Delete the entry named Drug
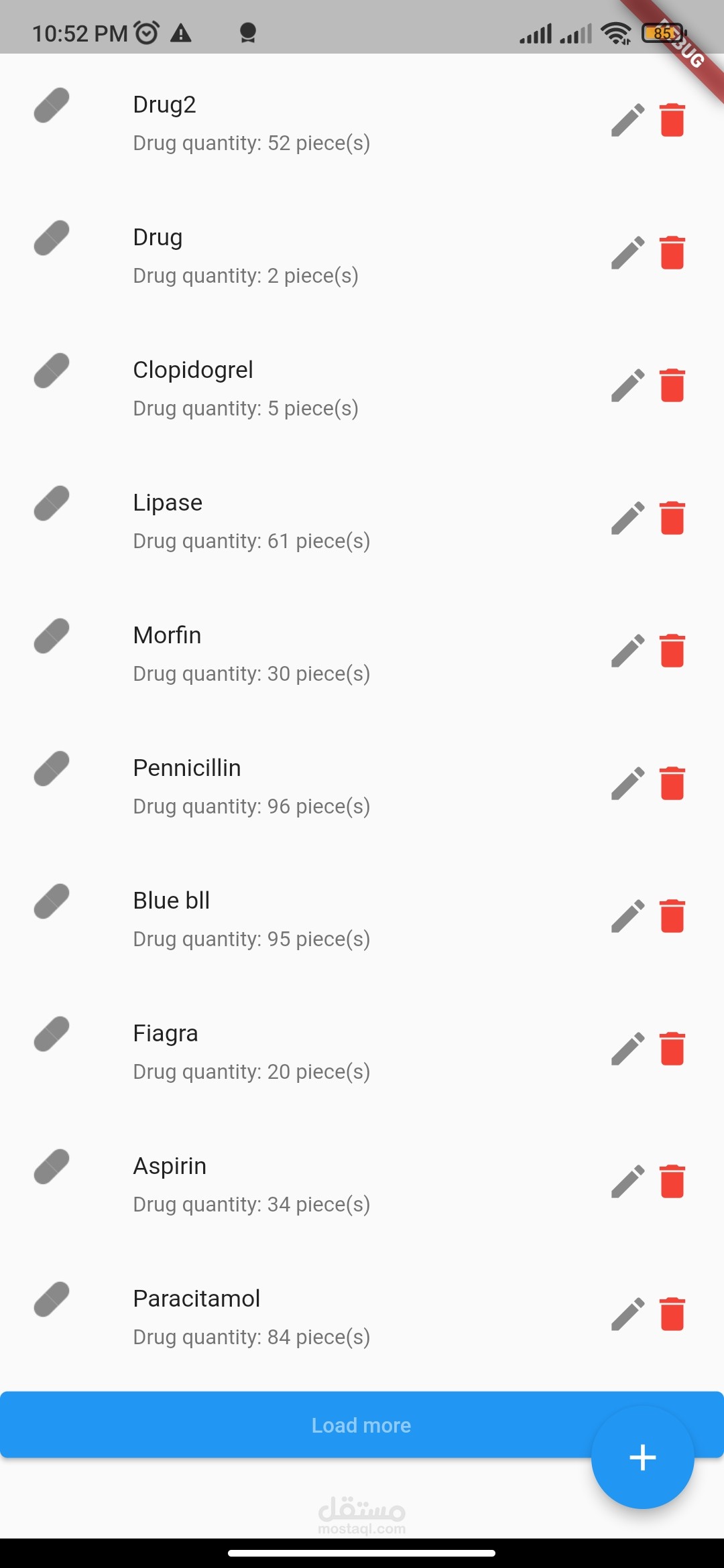Screen dimensions: 724x1568 672,253
